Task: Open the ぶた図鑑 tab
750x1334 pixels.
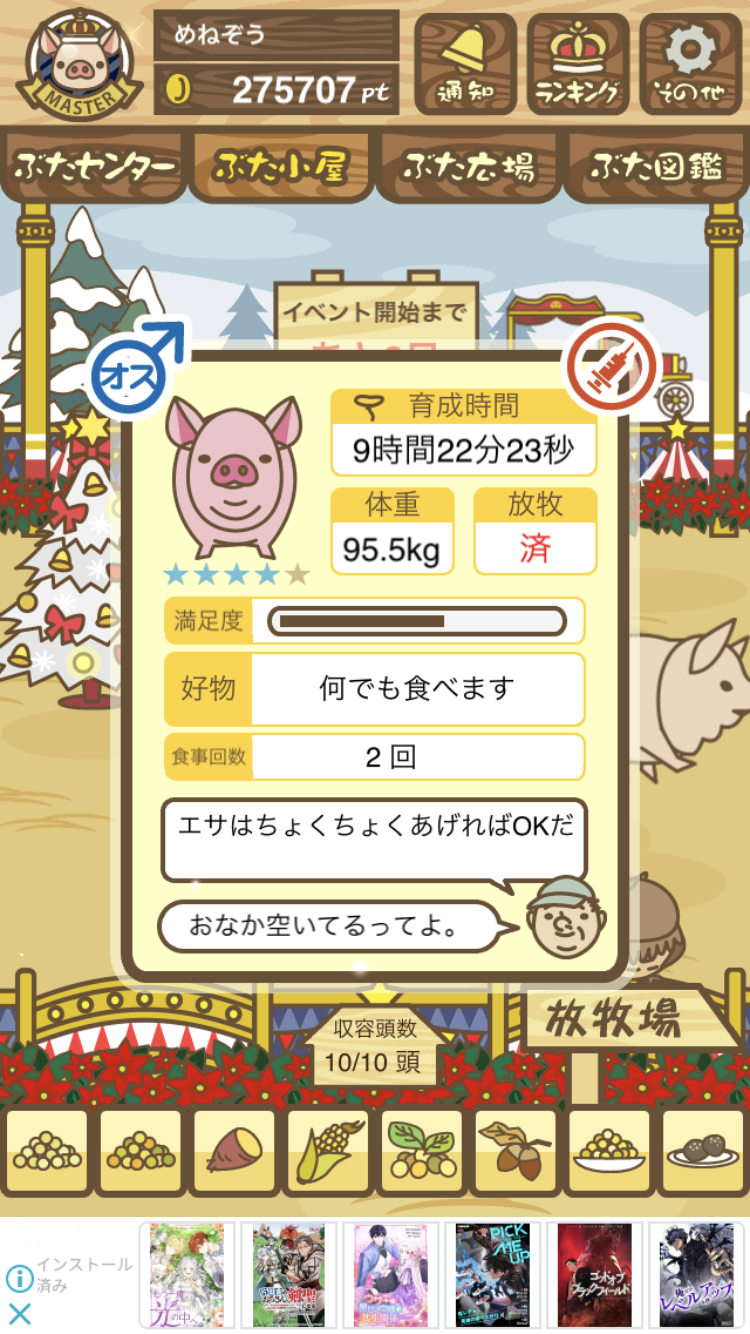Action: click(x=656, y=167)
